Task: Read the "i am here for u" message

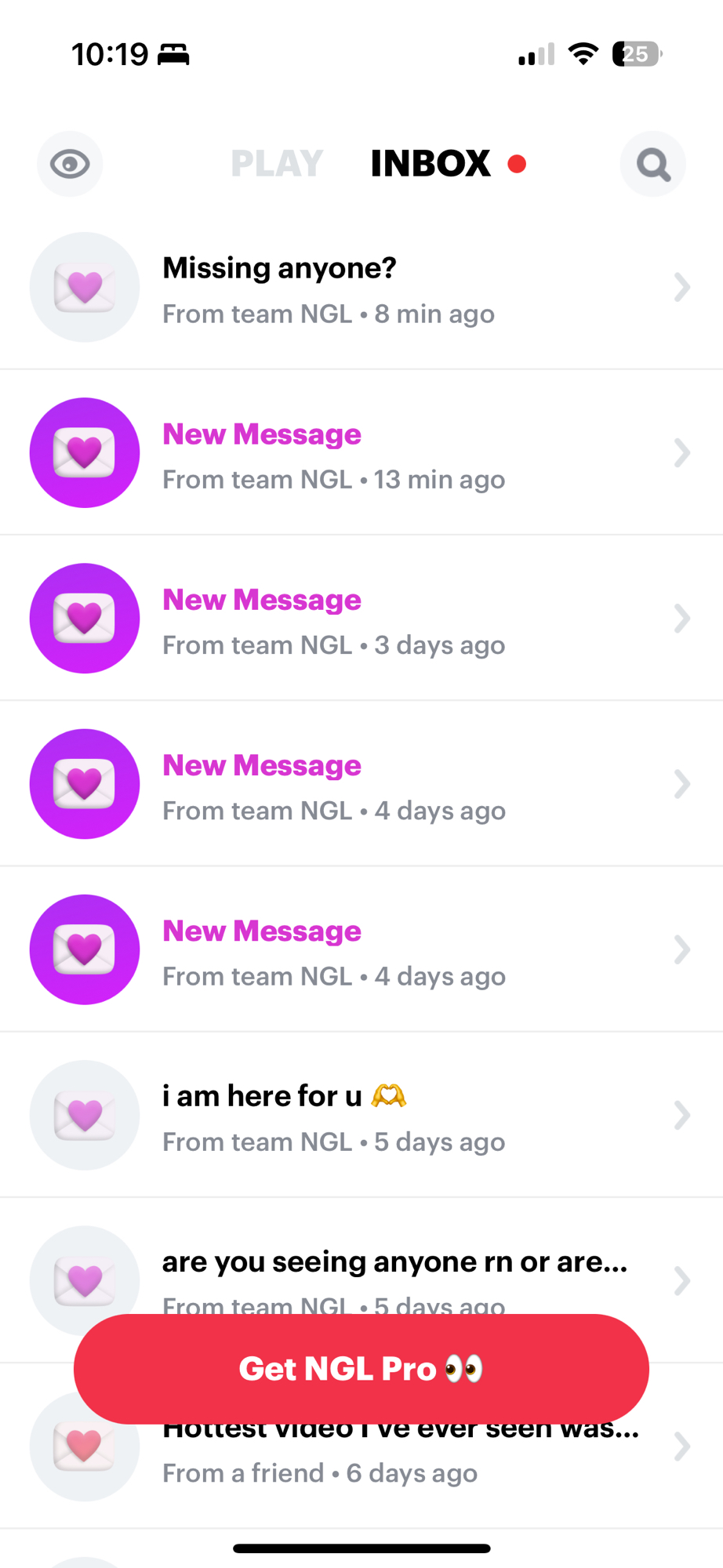Action: point(361,1116)
